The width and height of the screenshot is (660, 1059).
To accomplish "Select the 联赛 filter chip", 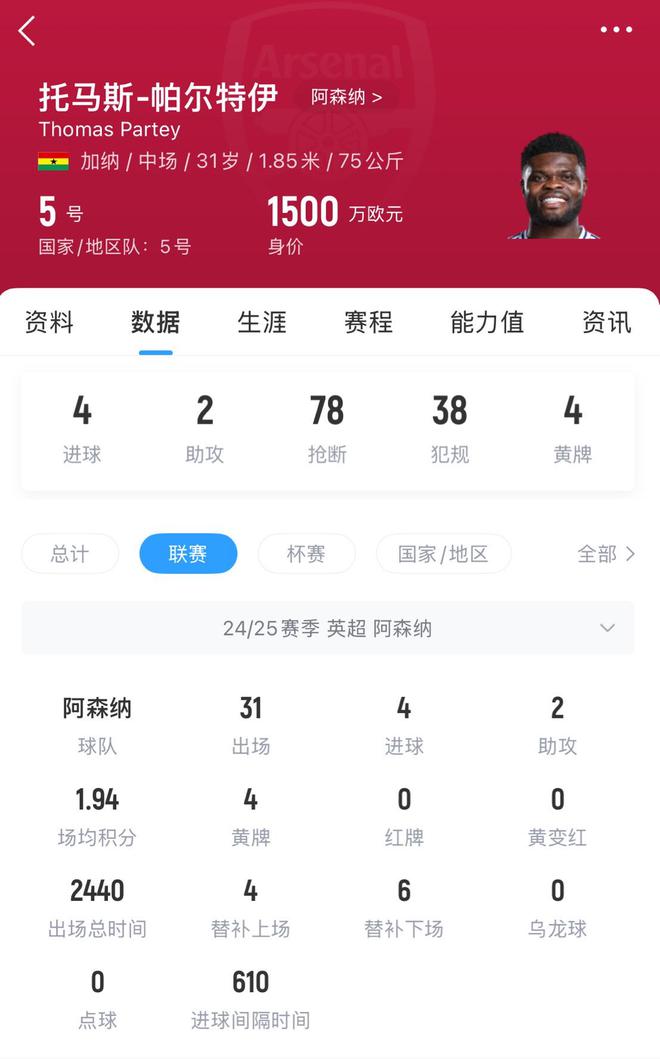I will (188, 553).
